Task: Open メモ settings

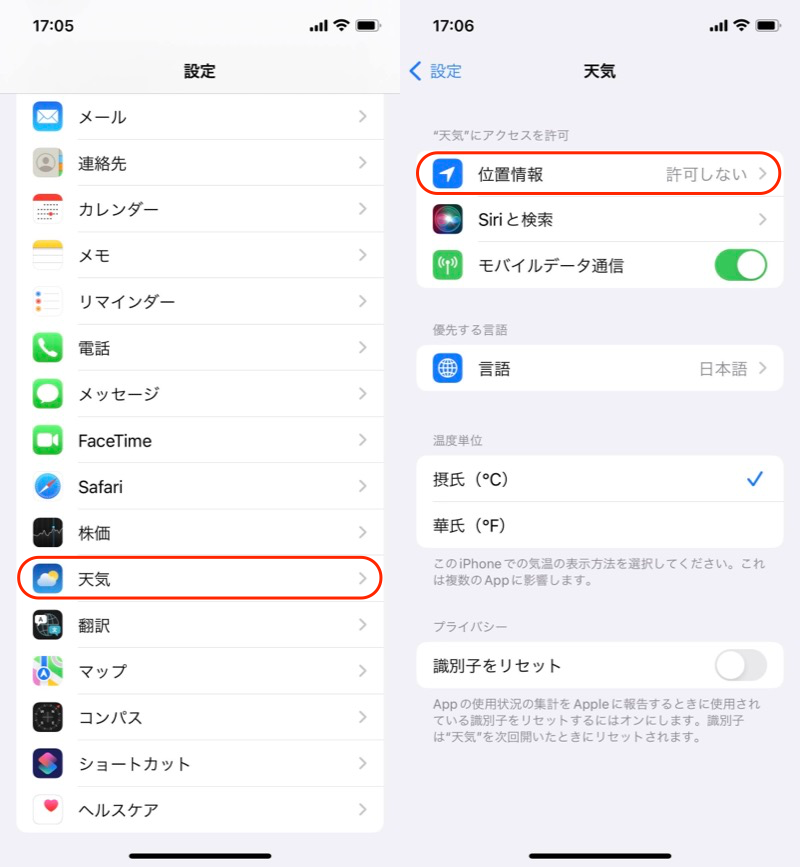Action: coord(200,255)
